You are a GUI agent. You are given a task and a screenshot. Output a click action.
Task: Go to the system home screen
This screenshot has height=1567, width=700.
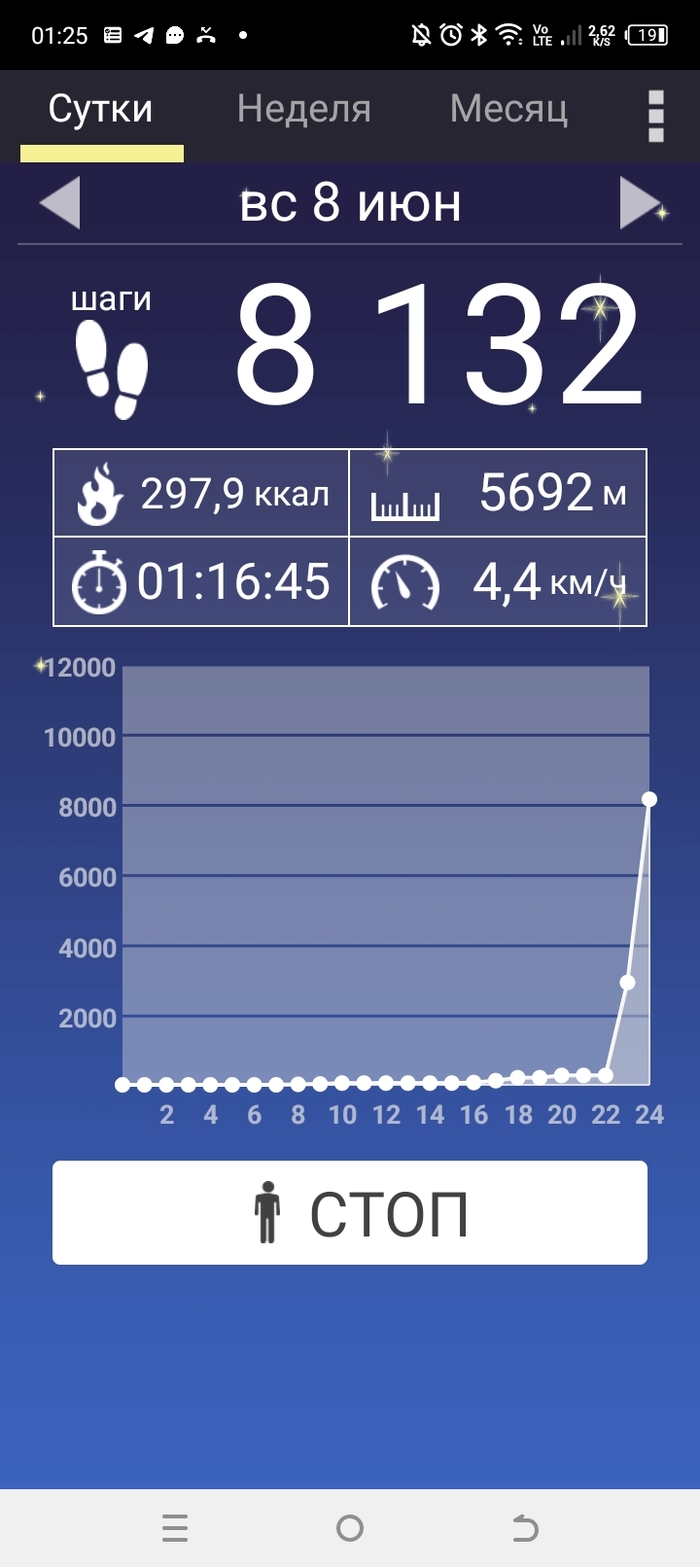point(350,1528)
